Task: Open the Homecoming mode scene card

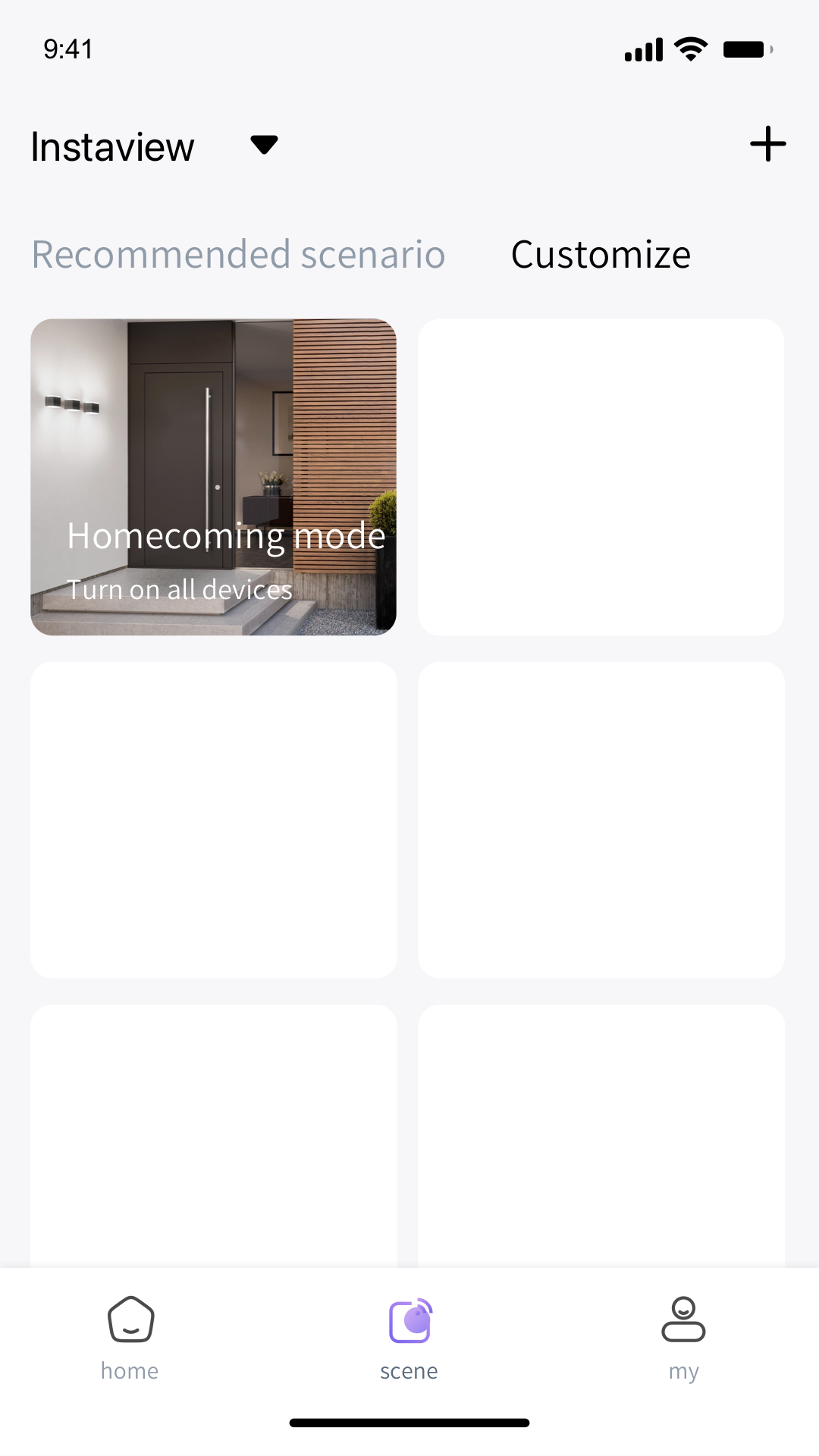Action: [213, 476]
